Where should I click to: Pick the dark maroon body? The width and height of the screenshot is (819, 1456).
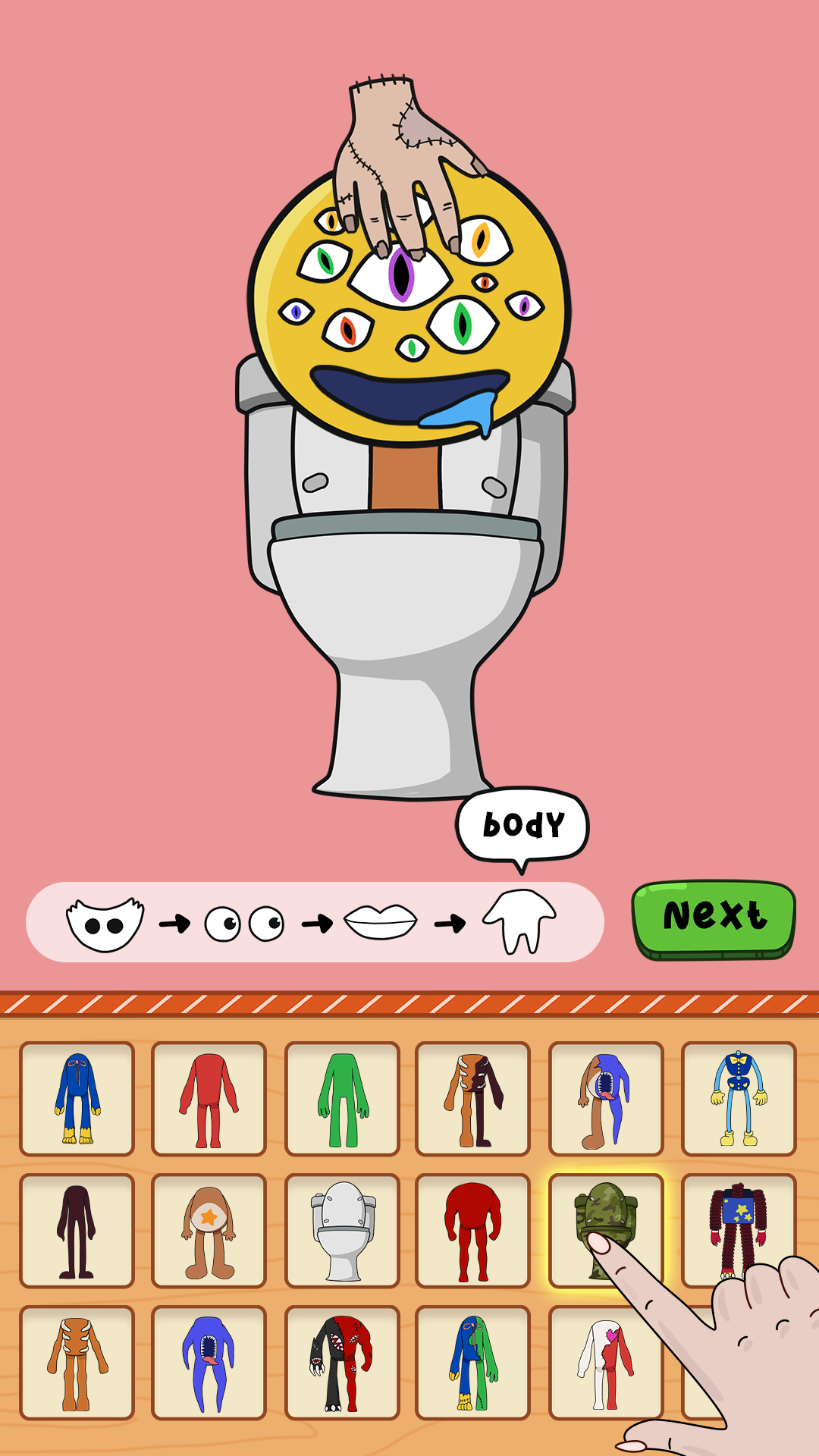(77, 1230)
